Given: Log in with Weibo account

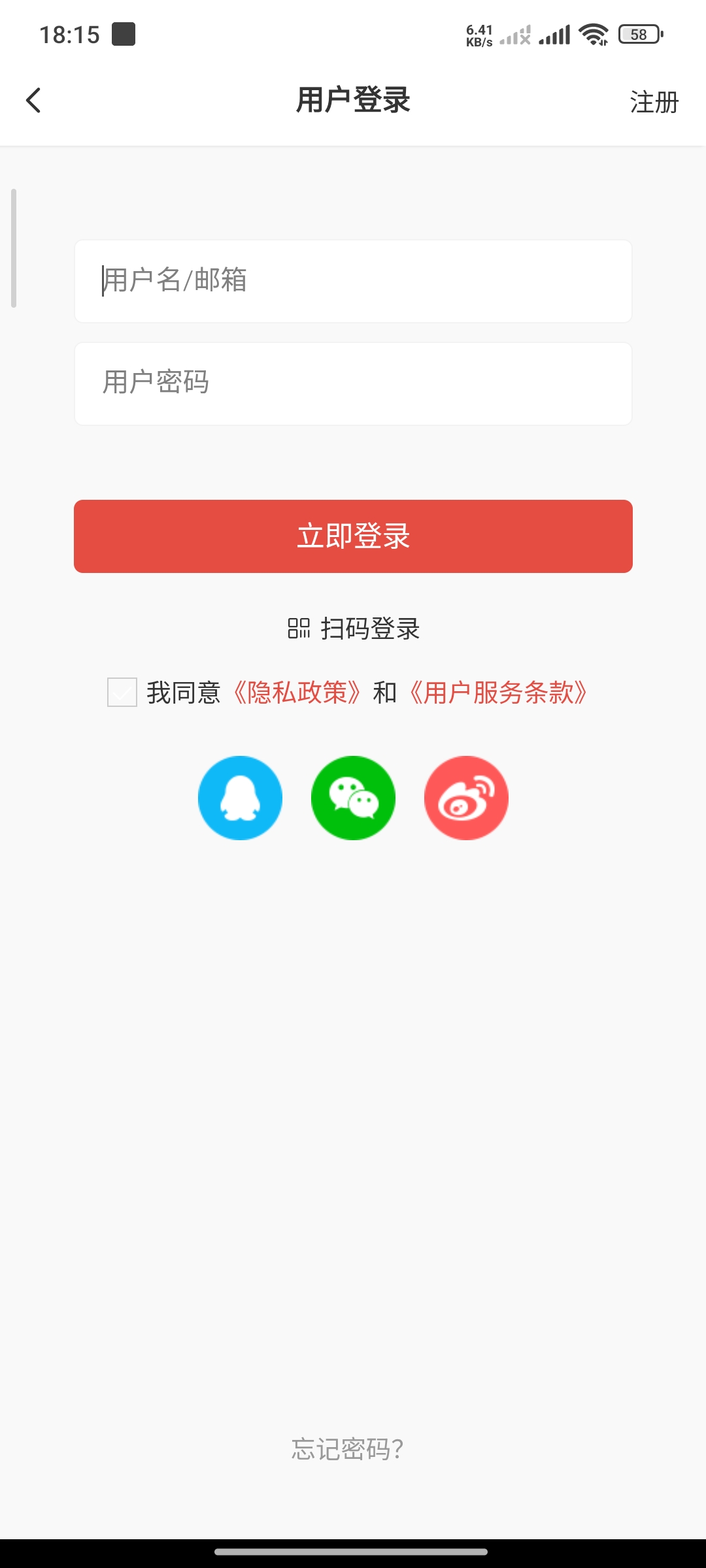Looking at the screenshot, I should coord(466,797).
